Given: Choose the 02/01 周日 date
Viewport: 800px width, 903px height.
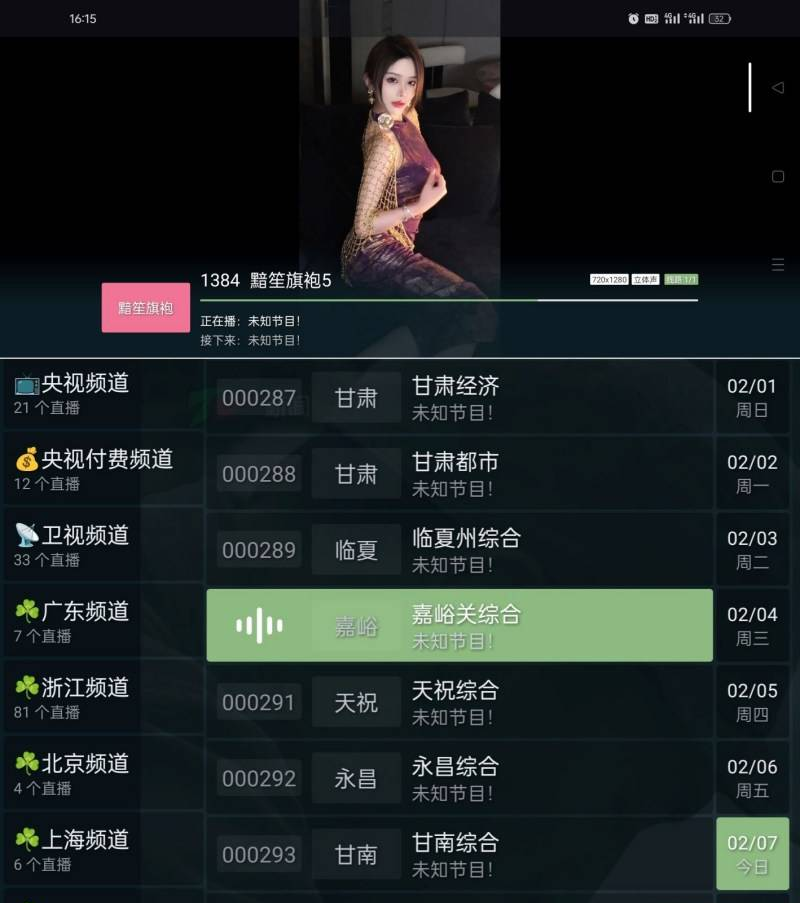Looking at the screenshot, I should tap(752, 397).
